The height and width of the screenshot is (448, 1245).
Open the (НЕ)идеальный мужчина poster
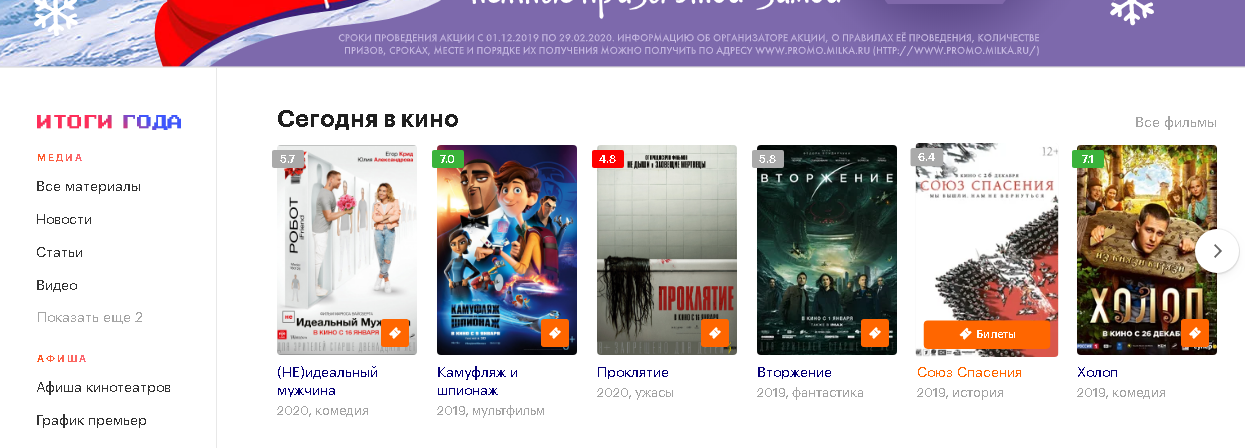(x=346, y=240)
